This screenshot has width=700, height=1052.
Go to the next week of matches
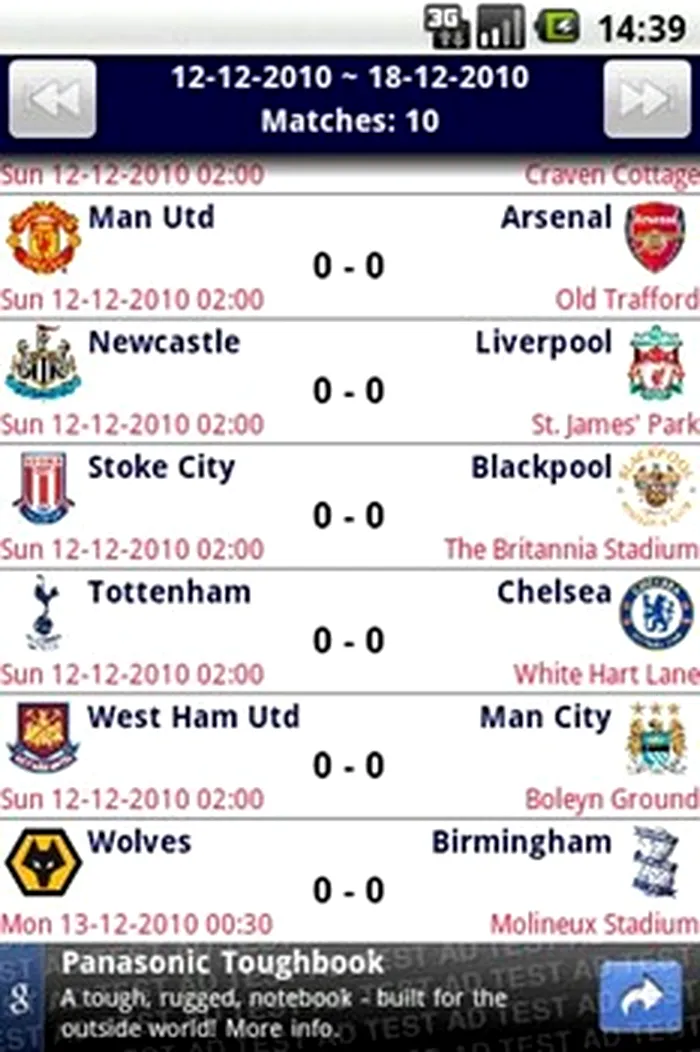coord(647,99)
